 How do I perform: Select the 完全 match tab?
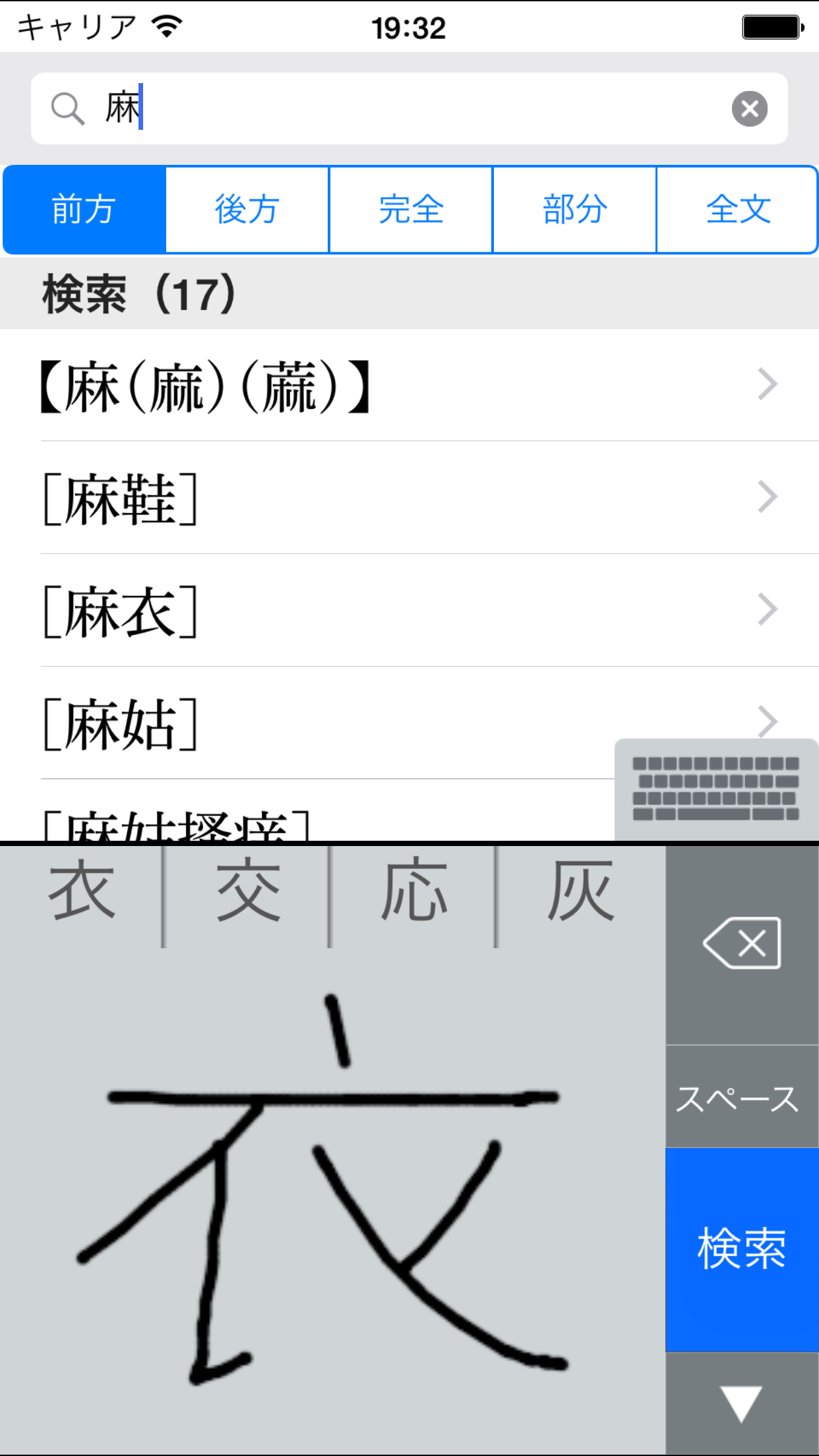(410, 210)
